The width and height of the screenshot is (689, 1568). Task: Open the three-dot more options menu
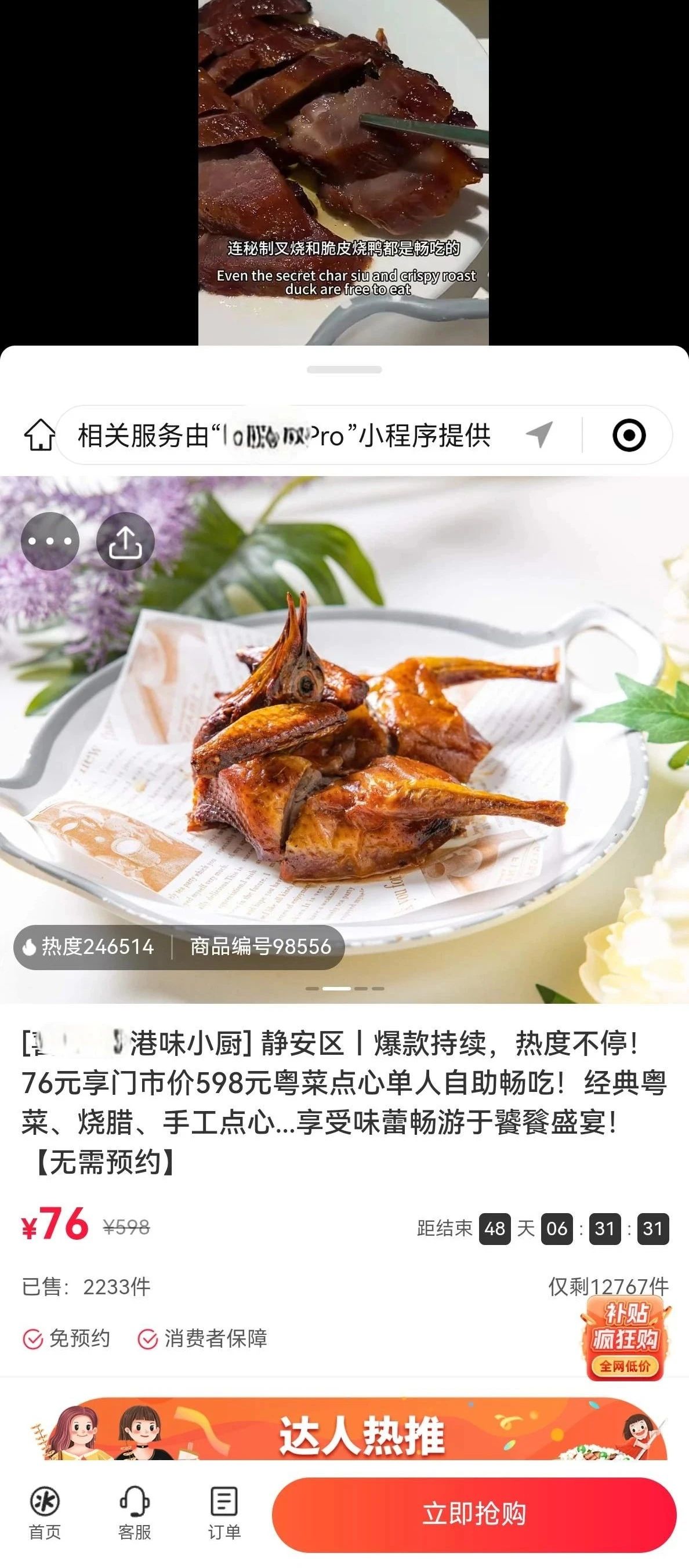(x=50, y=541)
